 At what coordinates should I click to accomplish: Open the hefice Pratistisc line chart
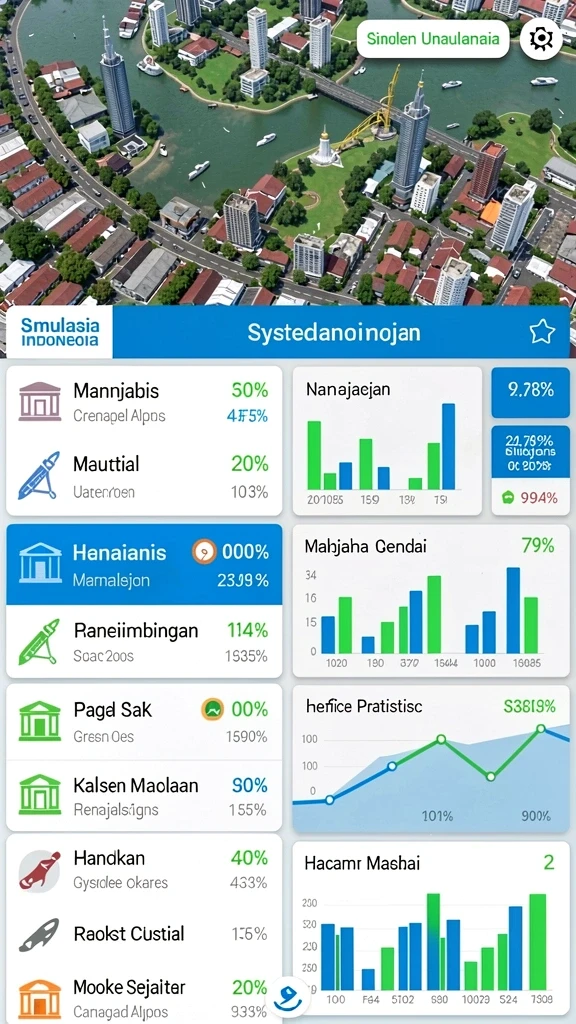[x=431, y=758]
